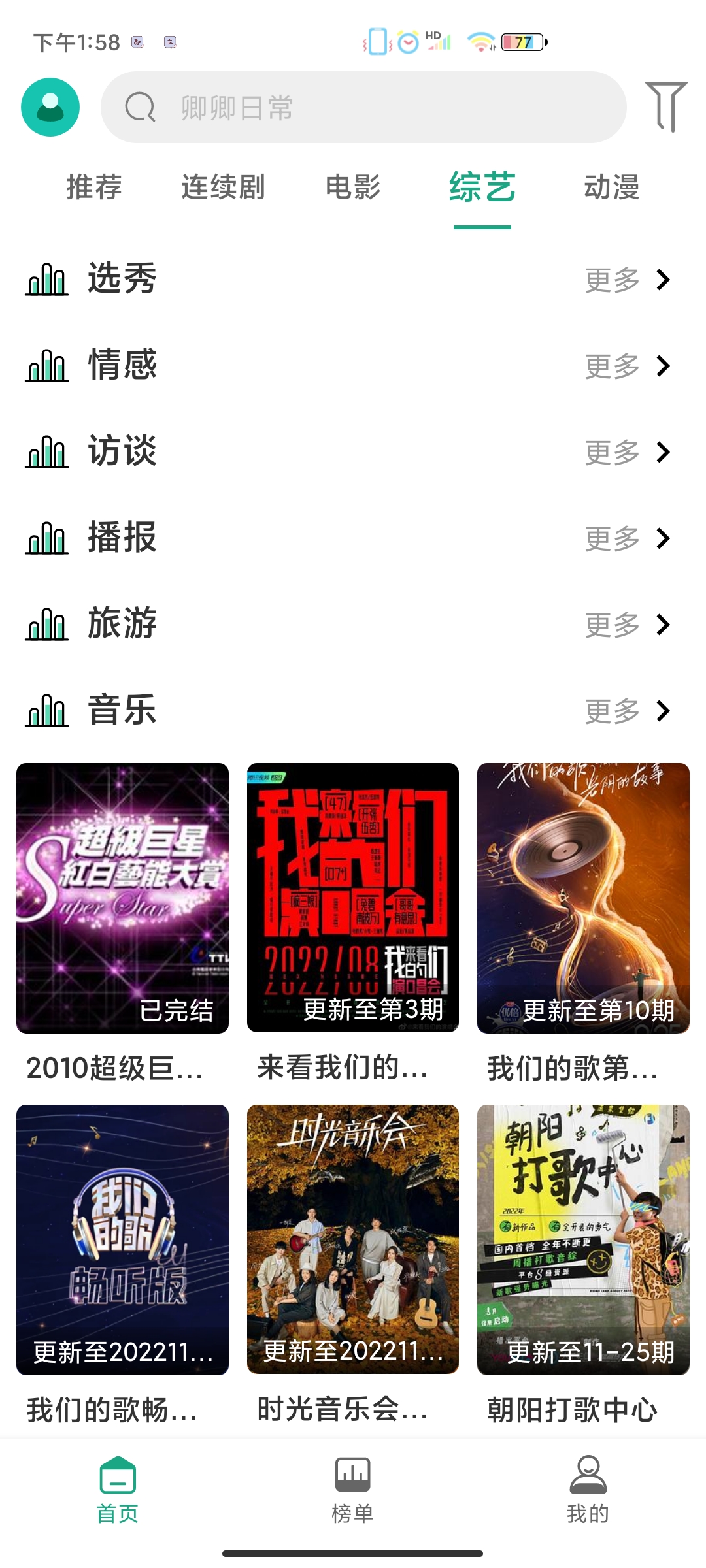Click the chart icon next to 选秀
Viewport: 706px width, 1568px height.
pos(46,280)
